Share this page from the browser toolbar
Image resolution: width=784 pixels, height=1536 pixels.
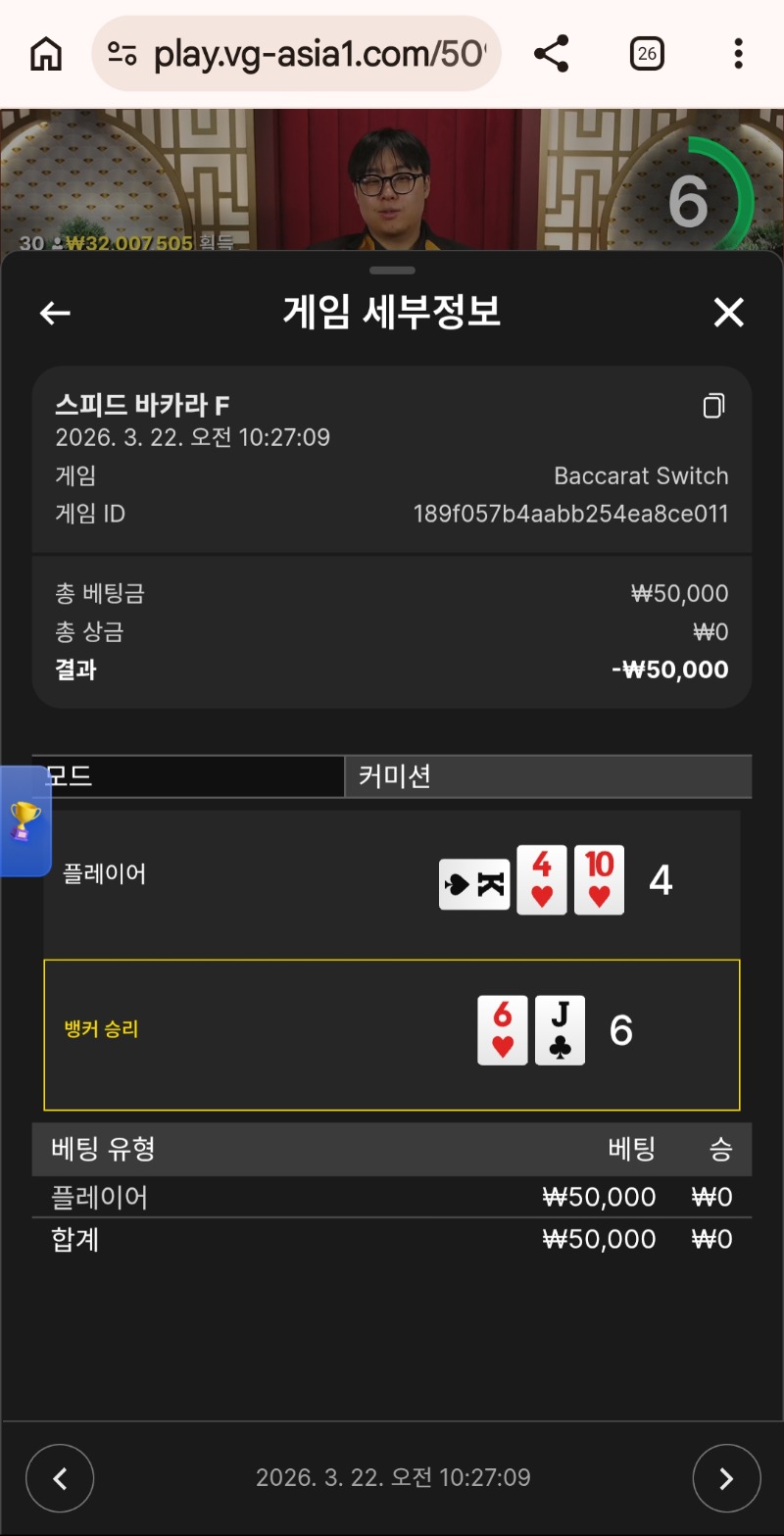tap(552, 54)
